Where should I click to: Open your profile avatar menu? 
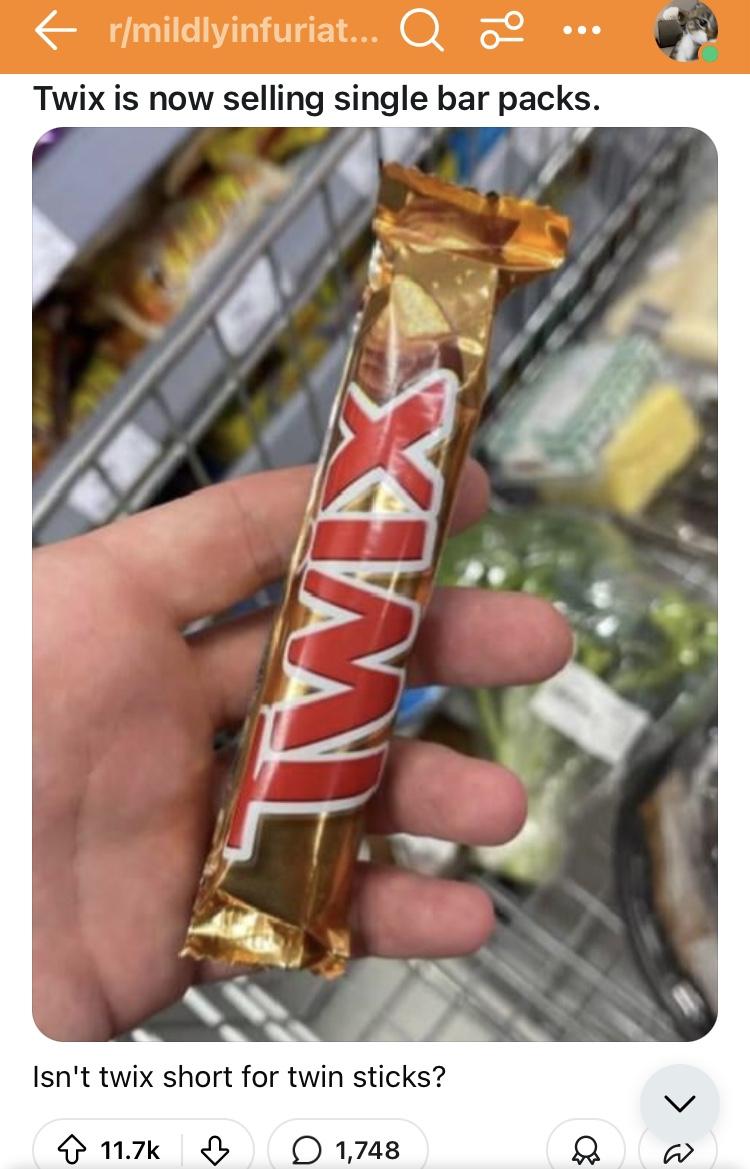(x=685, y=33)
